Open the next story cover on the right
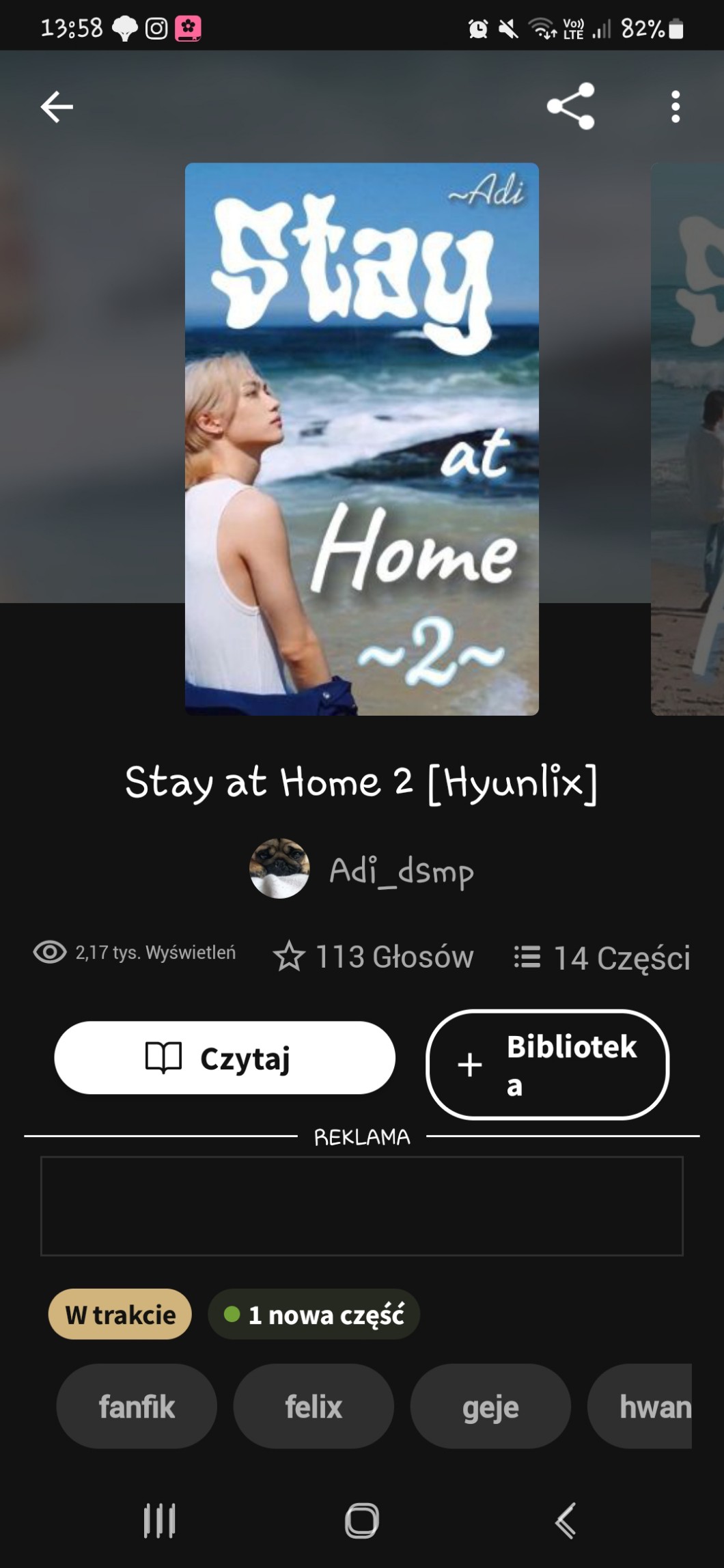The height and width of the screenshot is (1568, 724). click(x=687, y=439)
